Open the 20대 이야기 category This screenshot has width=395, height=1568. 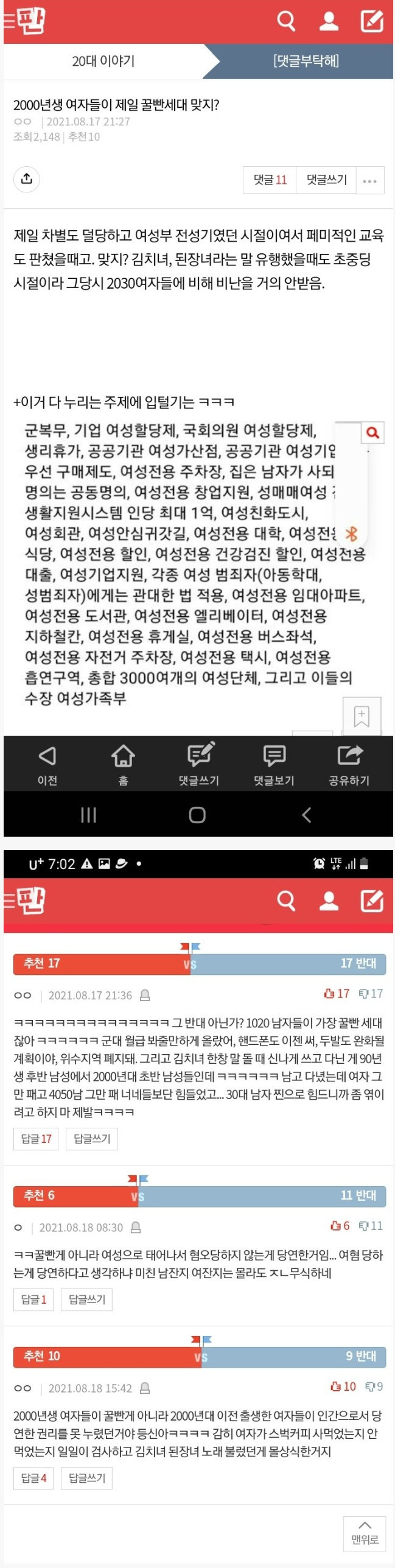pyautogui.click(x=103, y=61)
